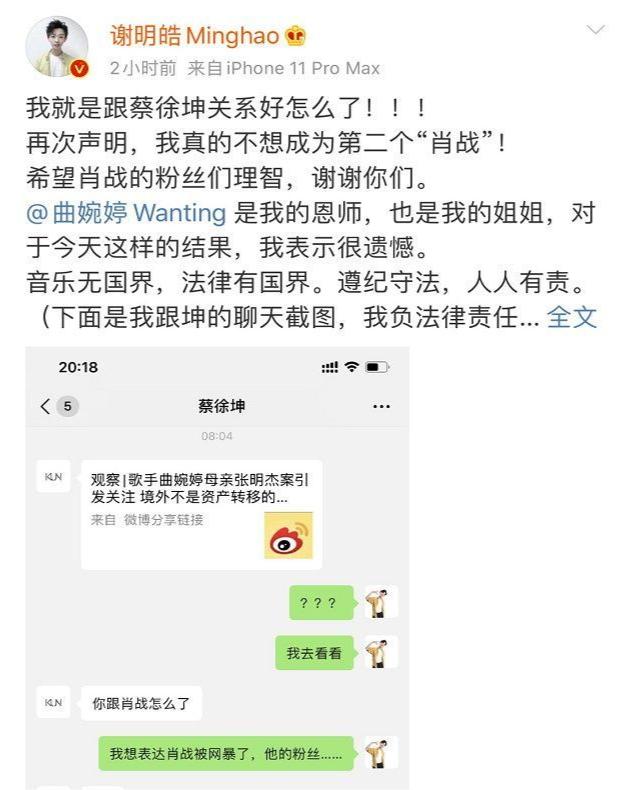Screen dimensions: 629x790
Task: View the attached chat screenshot image
Action: pyautogui.click(x=217, y=567)
